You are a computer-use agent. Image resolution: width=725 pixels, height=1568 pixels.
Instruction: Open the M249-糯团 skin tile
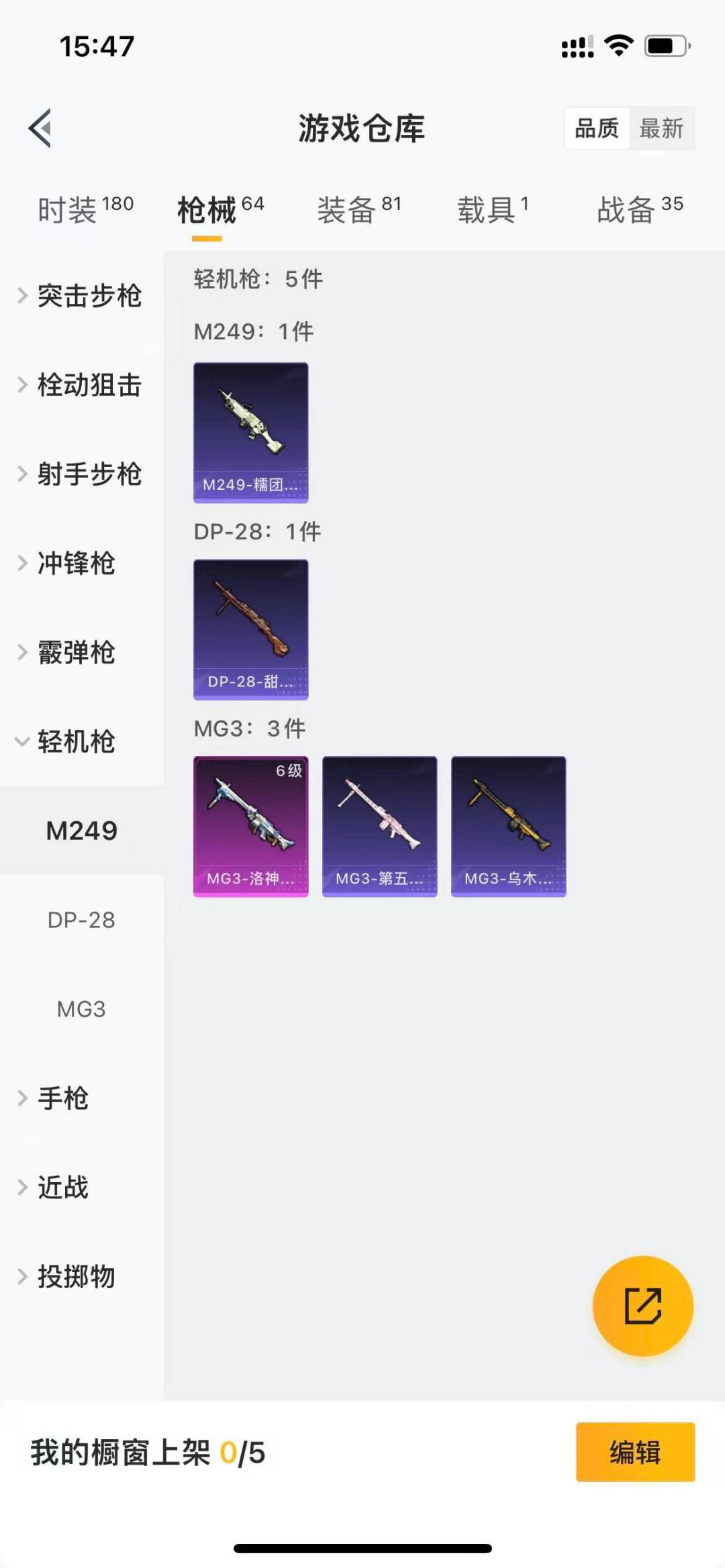[x=251, y=433]
